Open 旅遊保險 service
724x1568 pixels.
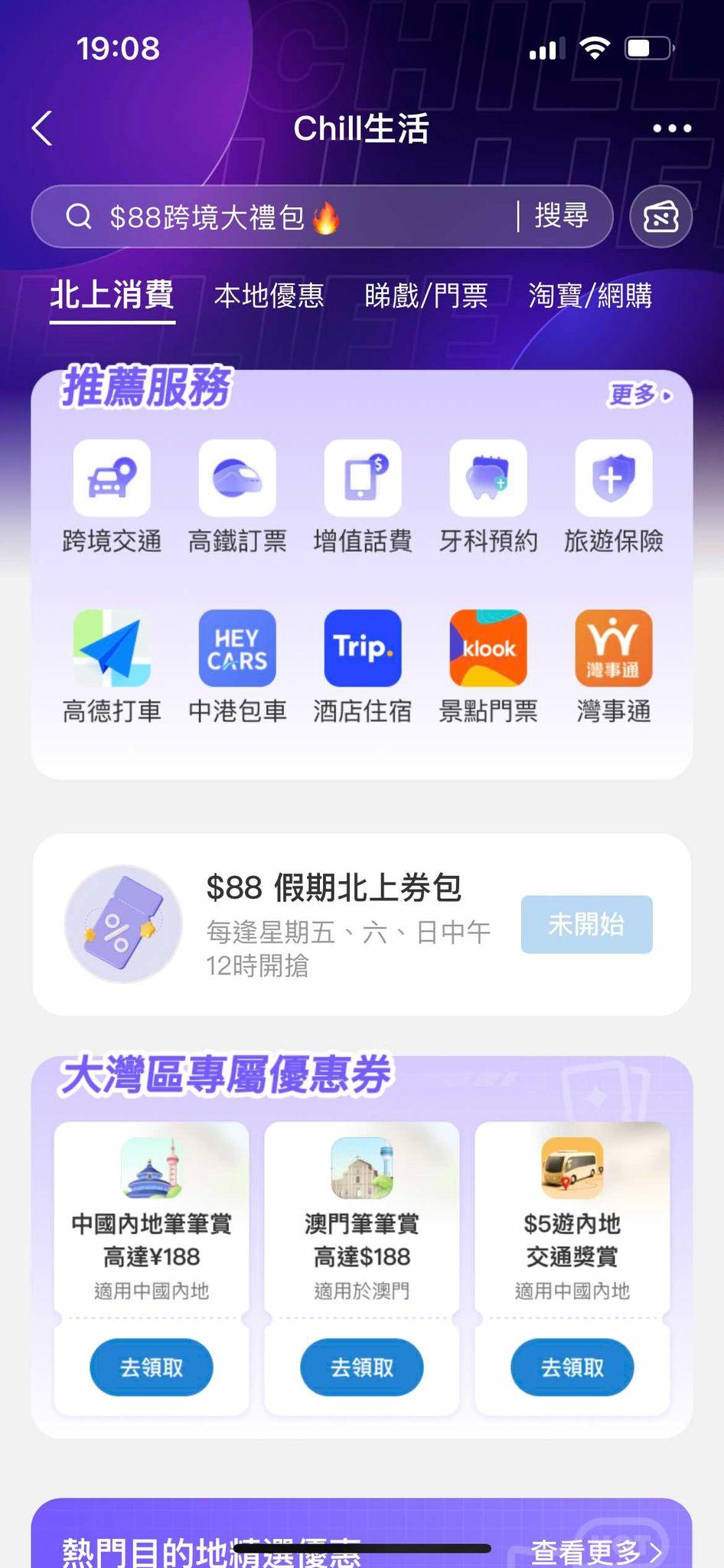(614, 495)
